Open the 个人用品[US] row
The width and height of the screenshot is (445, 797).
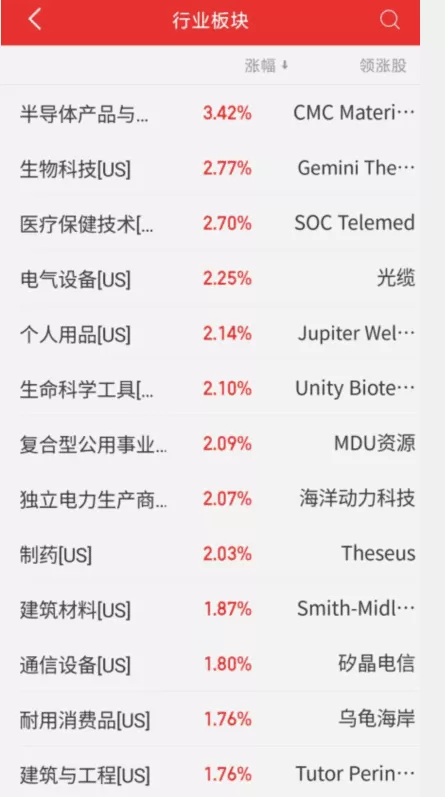coord(210,334)
